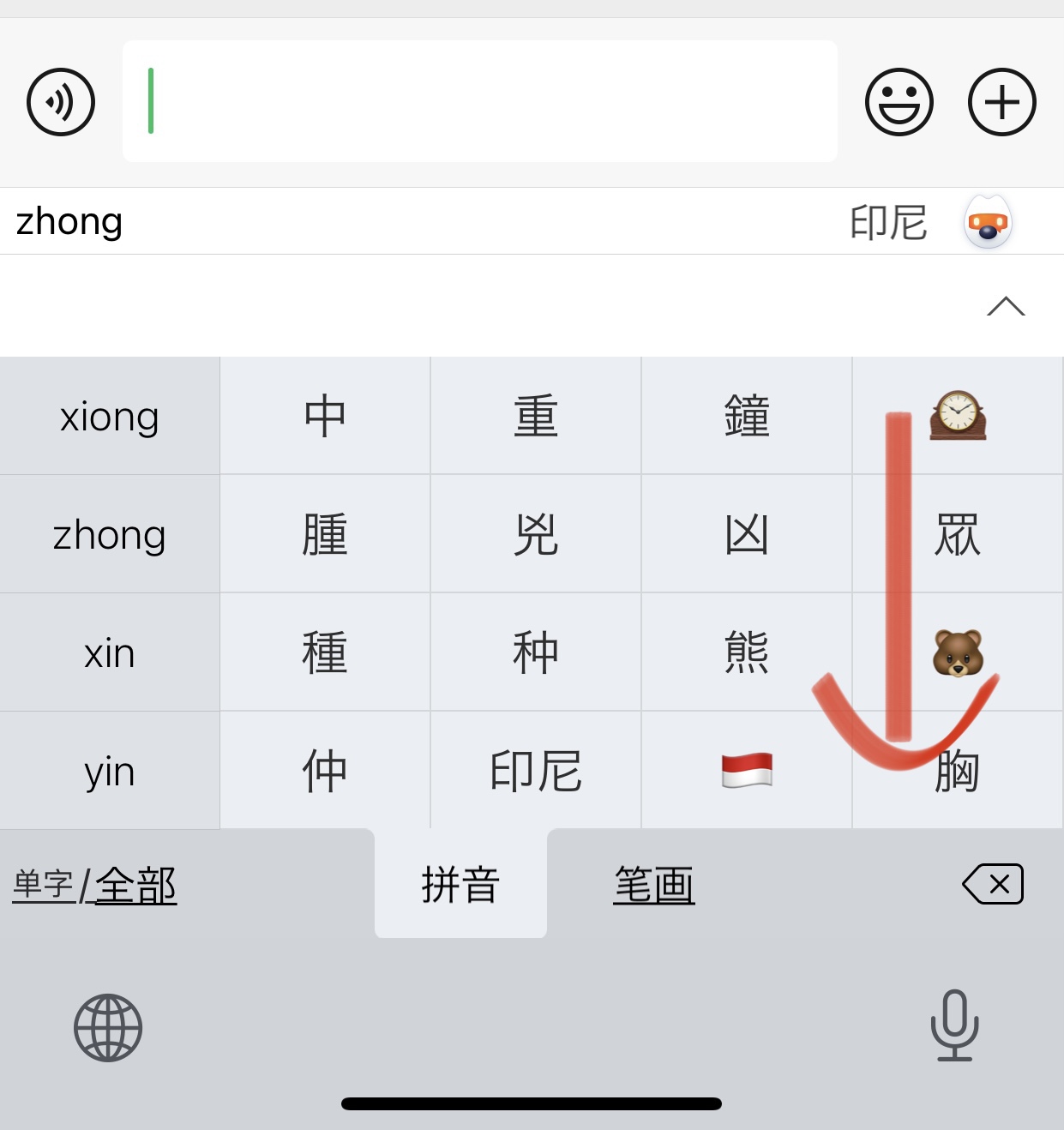Open the plus attachments menu

tap(1001, 102)
